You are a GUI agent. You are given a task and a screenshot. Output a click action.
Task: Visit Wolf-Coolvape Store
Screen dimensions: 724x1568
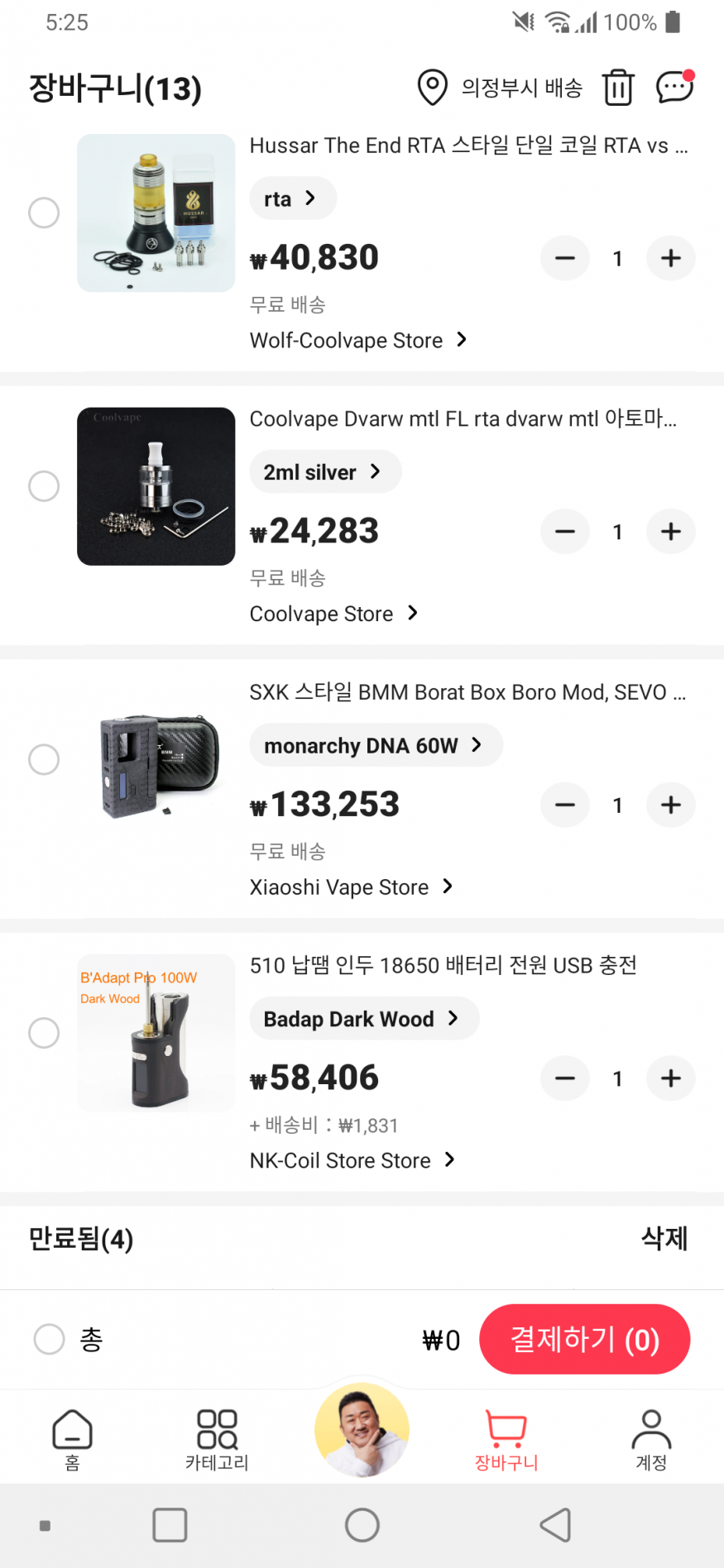tap(358, 340)
